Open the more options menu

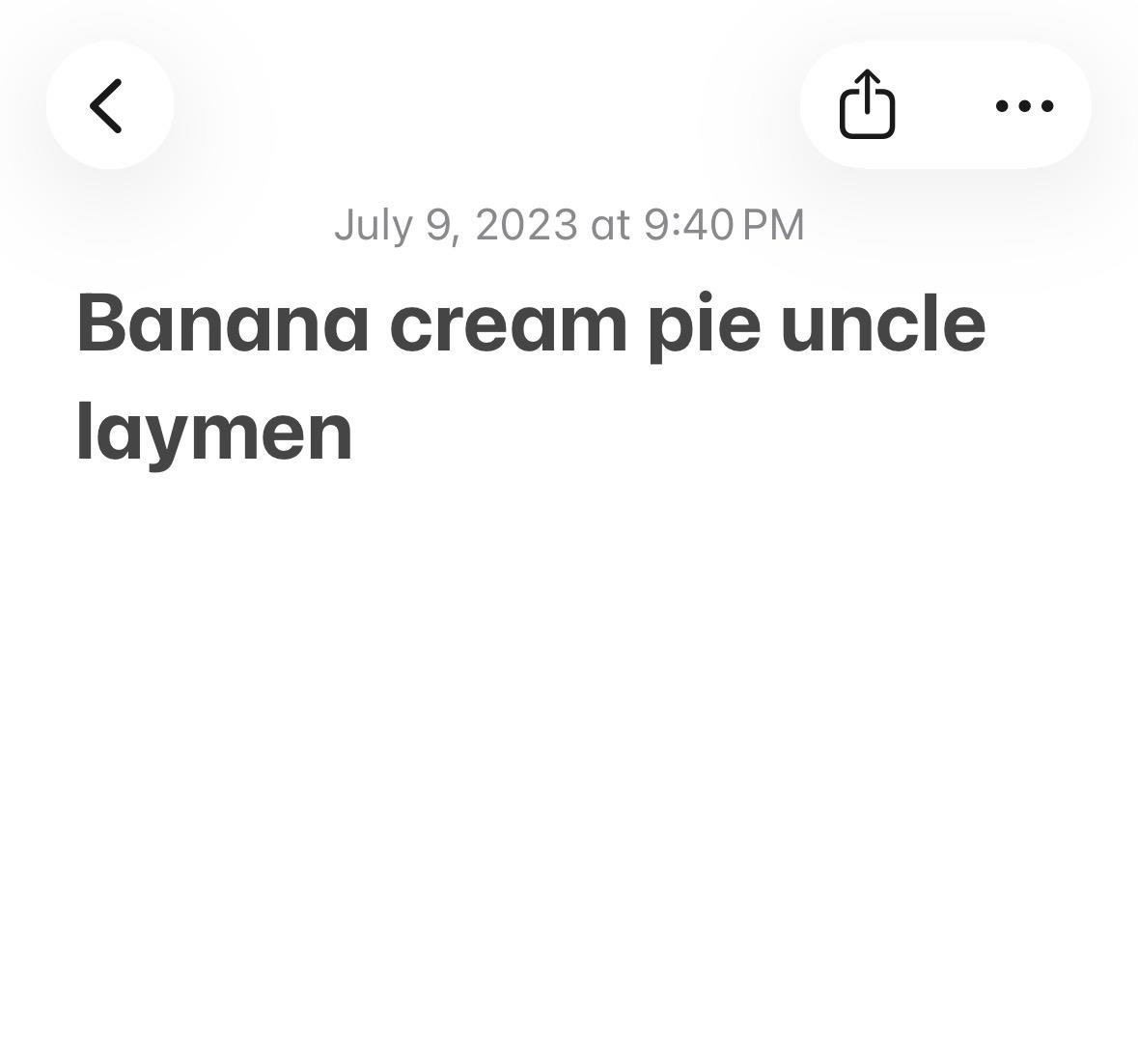click(1024, 105)
